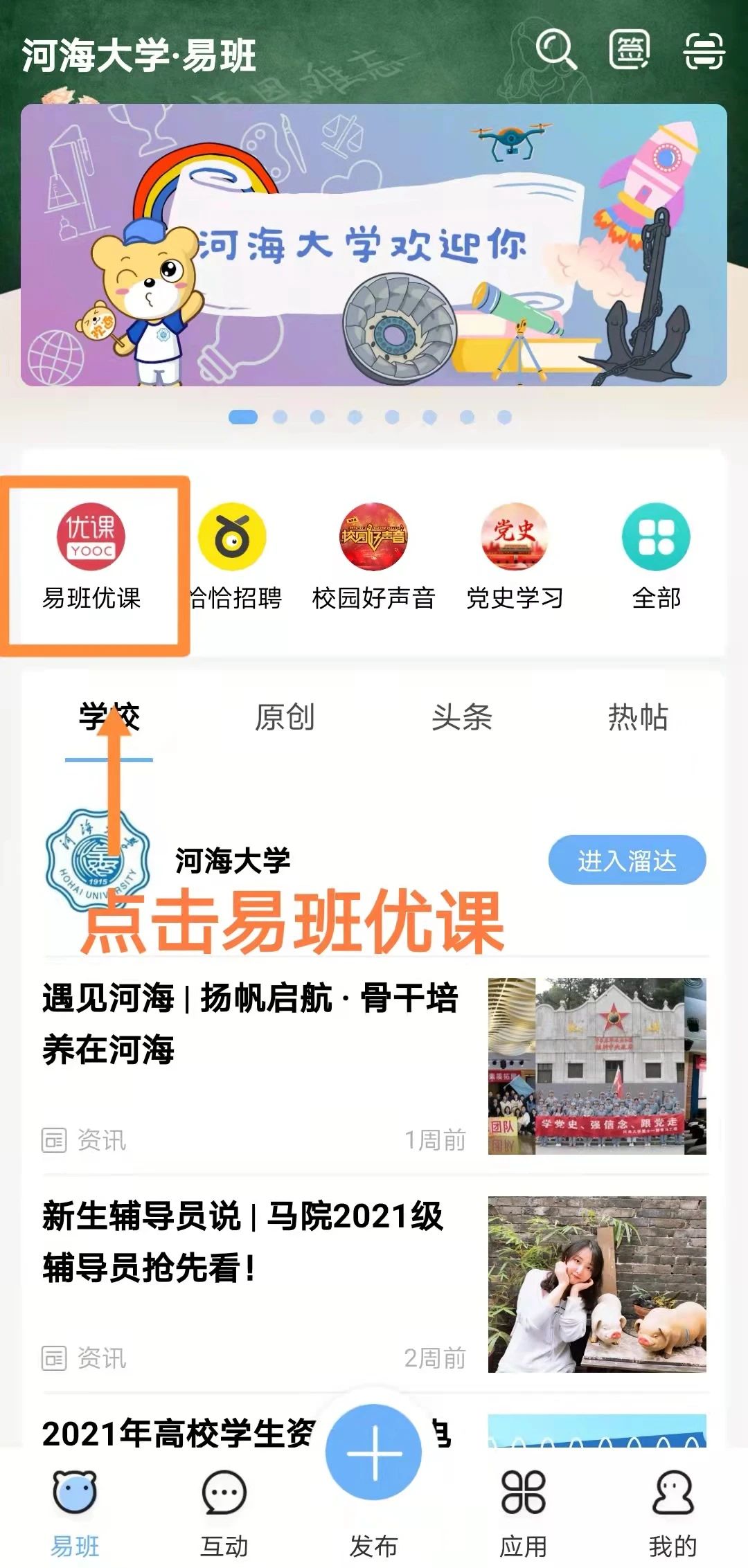Switch to the 原创 tab
This screenshot has height=1568, width=748.
pos(285,717)
